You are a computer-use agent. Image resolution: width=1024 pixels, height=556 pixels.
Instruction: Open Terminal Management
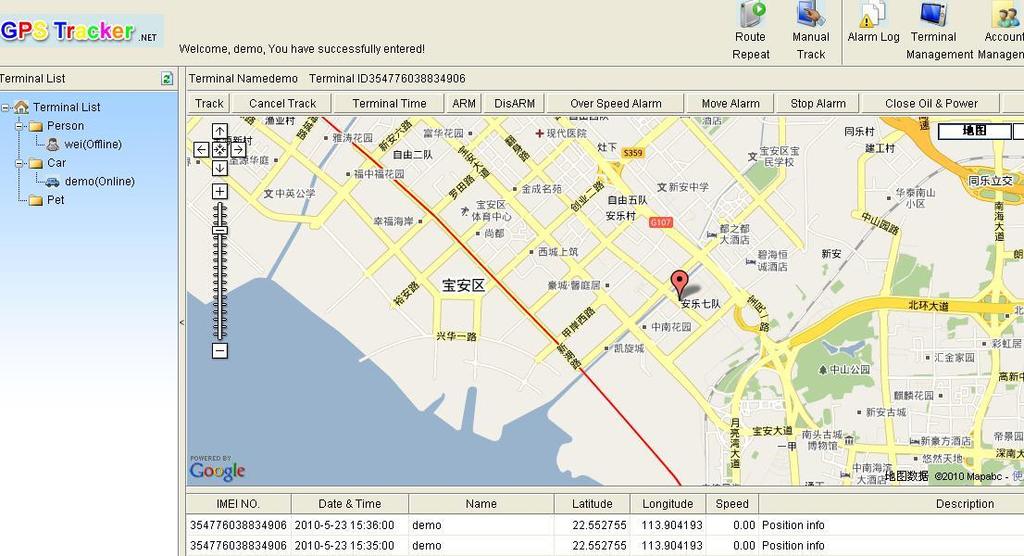933,30
